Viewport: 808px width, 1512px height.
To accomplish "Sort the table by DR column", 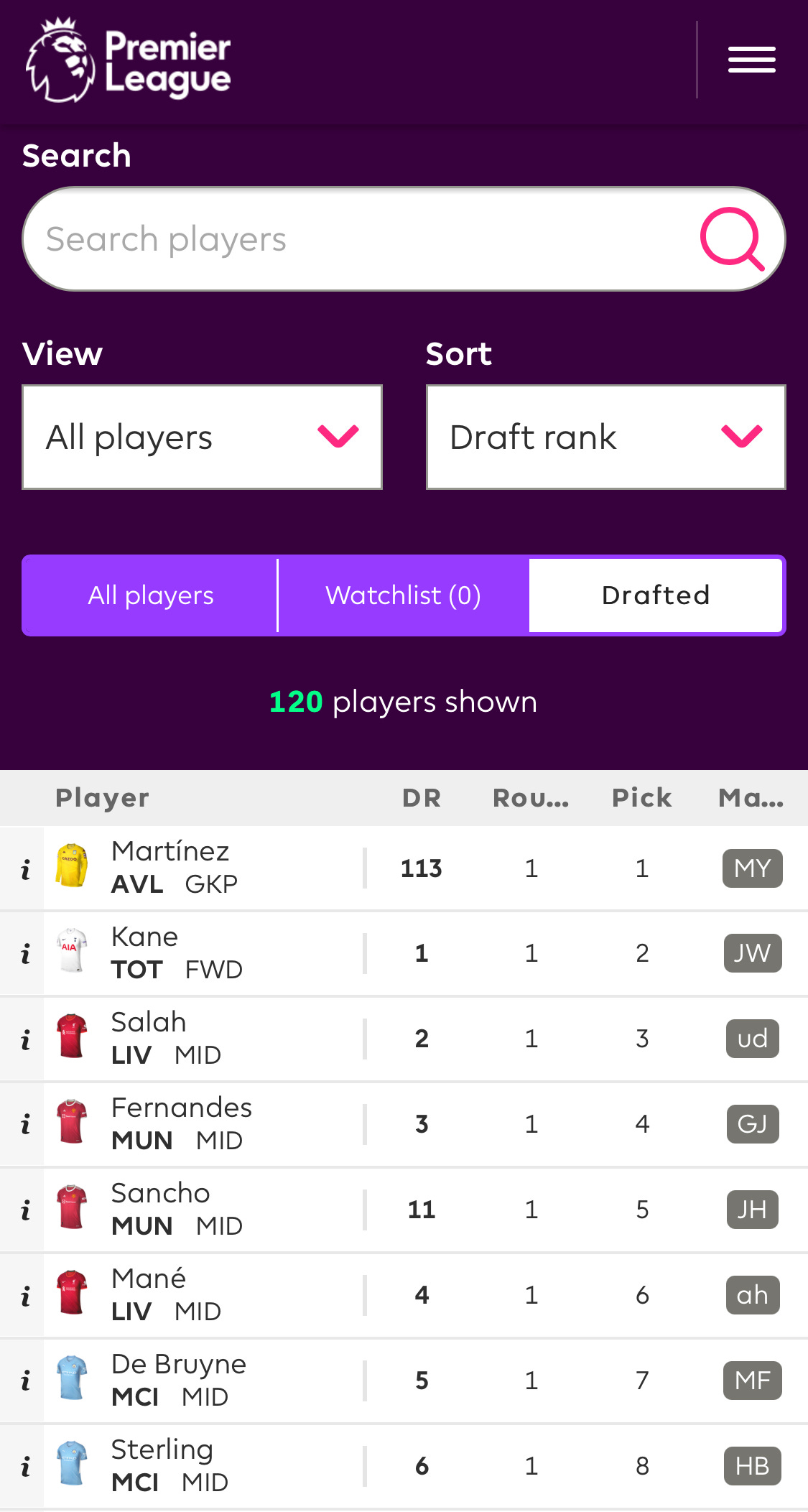I will [422, 798].
